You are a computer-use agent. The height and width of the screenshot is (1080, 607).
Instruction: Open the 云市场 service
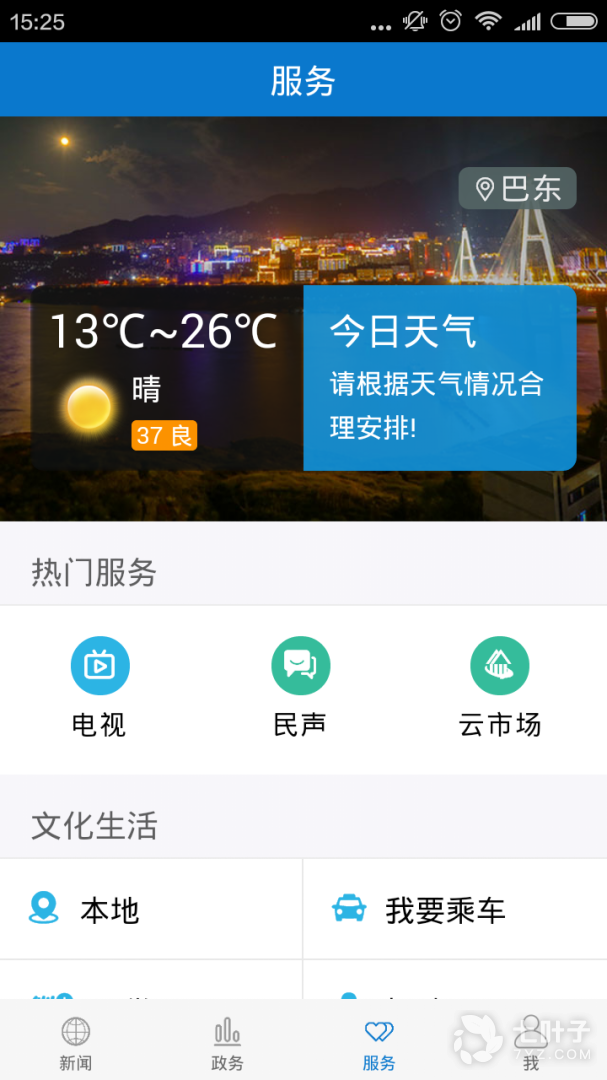tap(500, 687)
